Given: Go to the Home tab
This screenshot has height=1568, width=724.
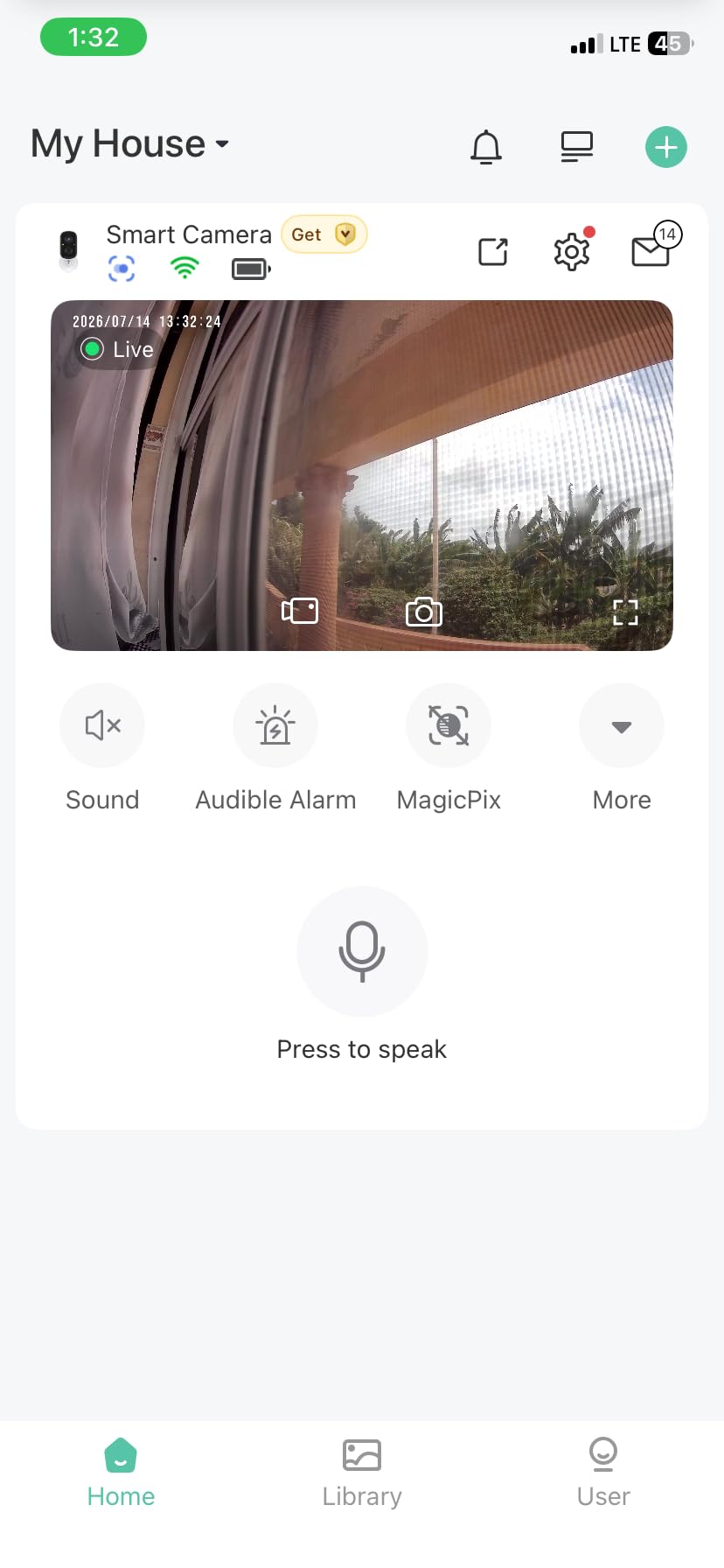Looking at the screenshot, I should click(x=121, y=1473).
